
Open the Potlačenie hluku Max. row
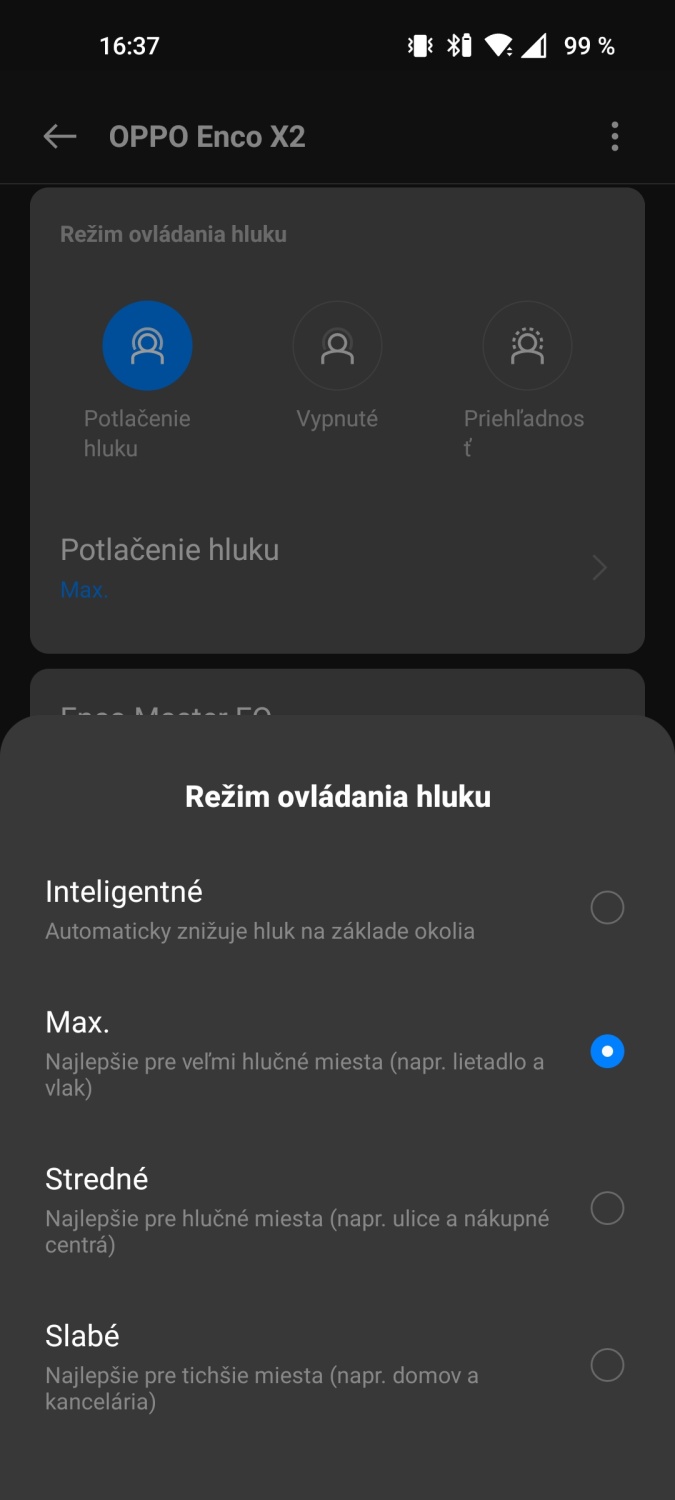pyautogui.click(x=337, y=567)
